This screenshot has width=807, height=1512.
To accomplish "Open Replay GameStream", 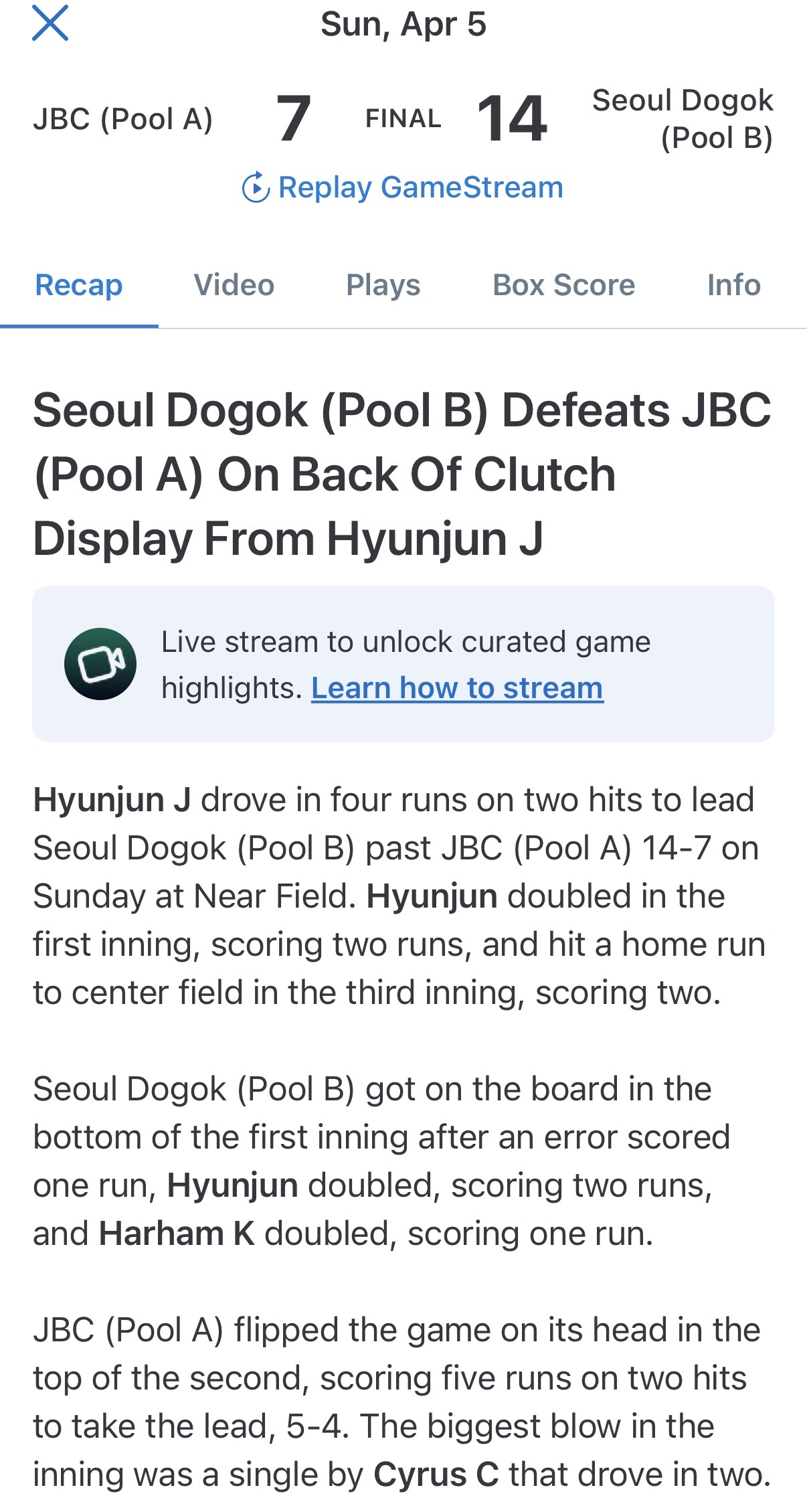I will pyautogui.click(x=403, y=187).
